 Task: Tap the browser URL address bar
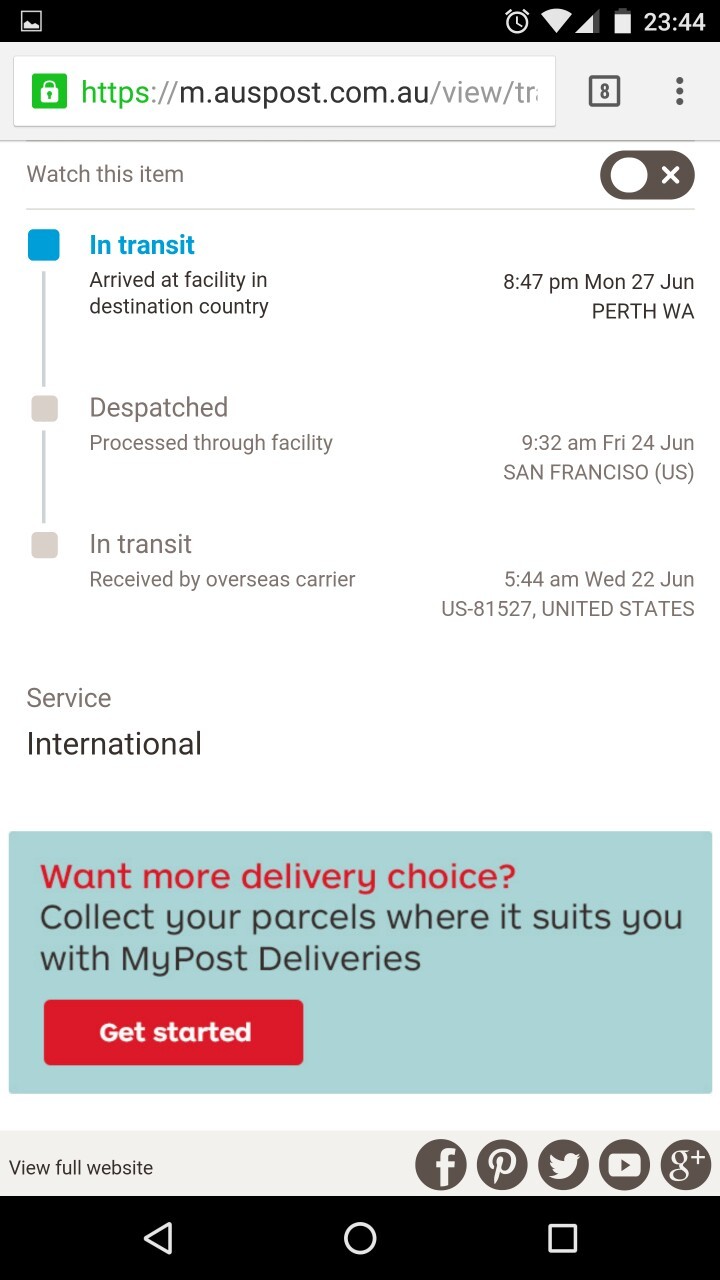[284, 92]
